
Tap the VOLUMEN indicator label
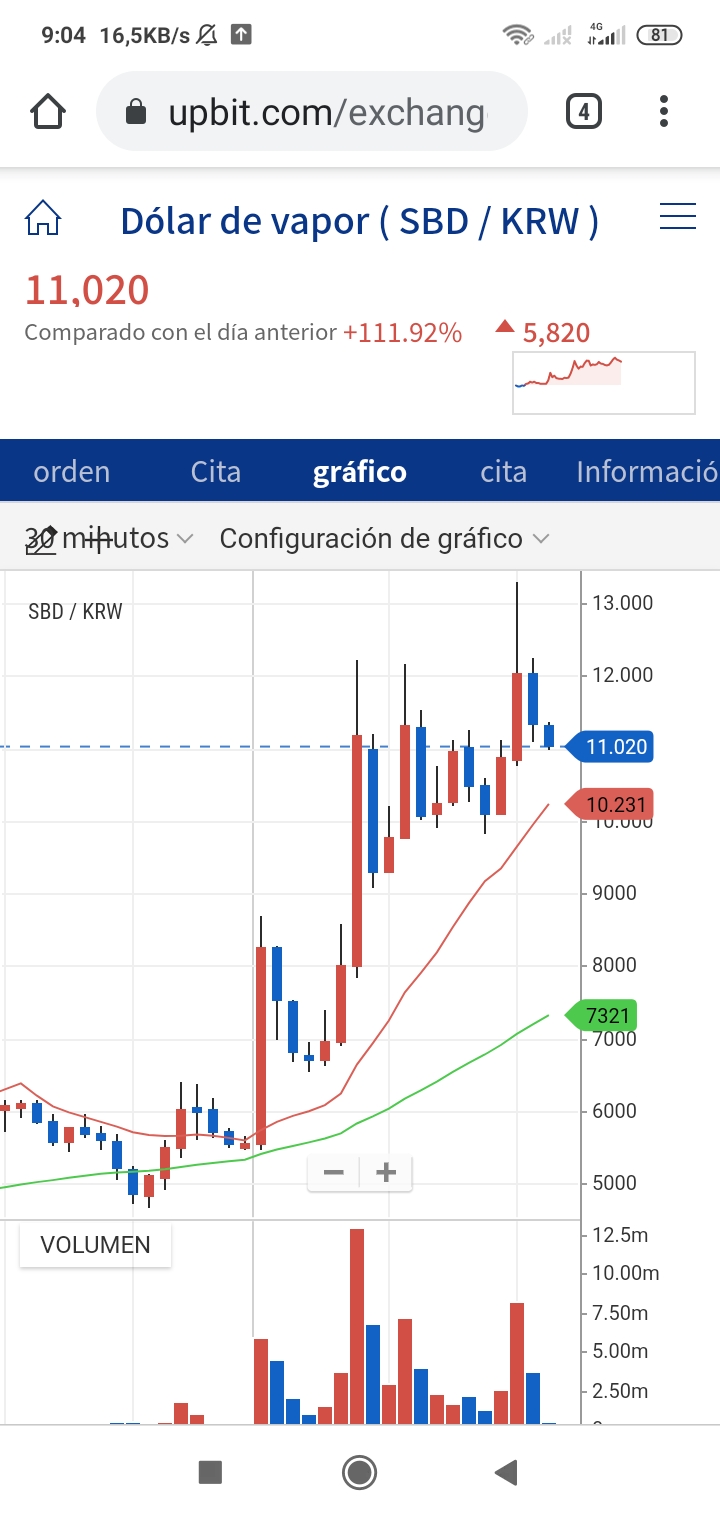click(x=95, y=1245)
